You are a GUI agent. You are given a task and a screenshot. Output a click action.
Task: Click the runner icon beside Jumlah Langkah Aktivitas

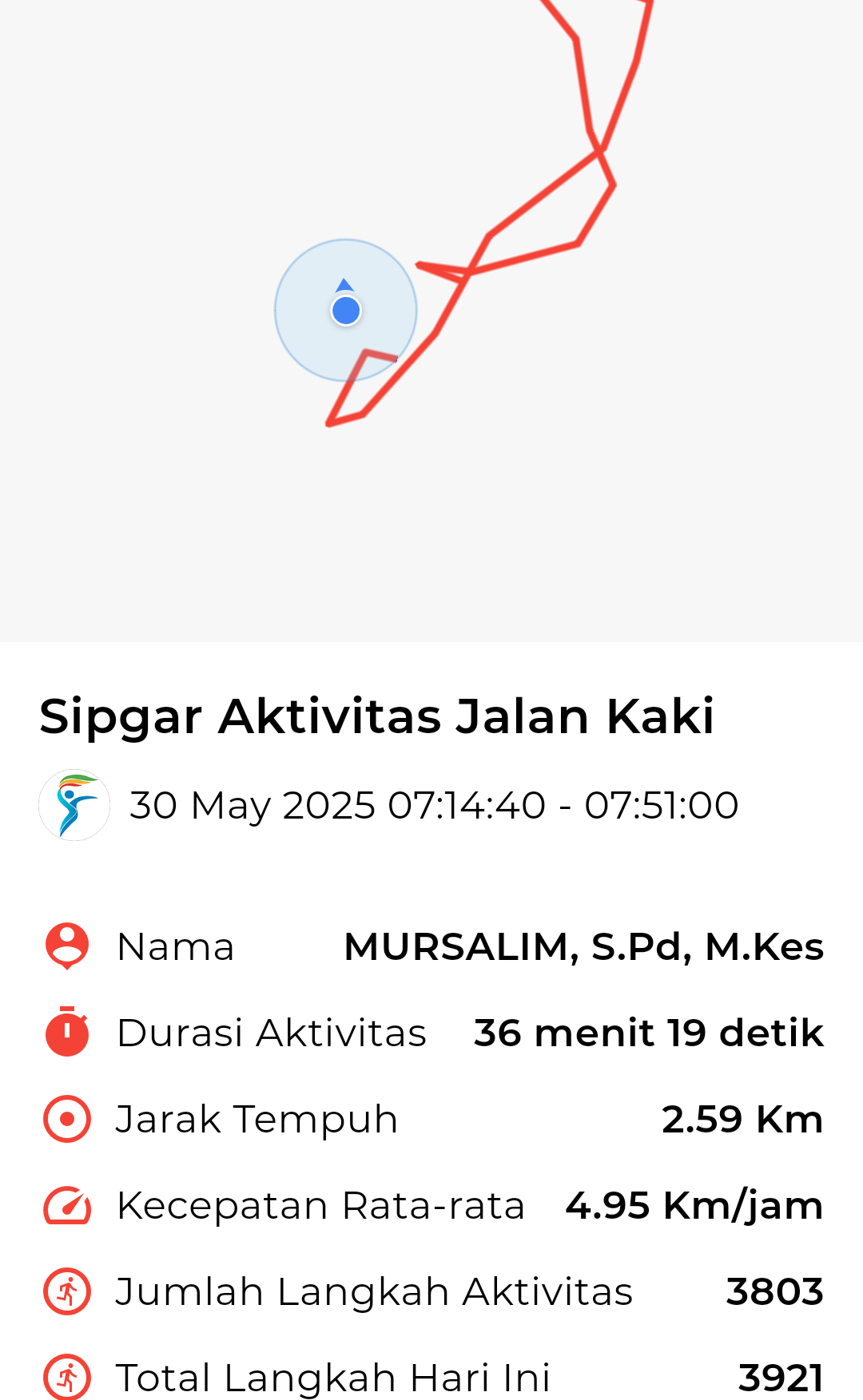click(66, 1290)
